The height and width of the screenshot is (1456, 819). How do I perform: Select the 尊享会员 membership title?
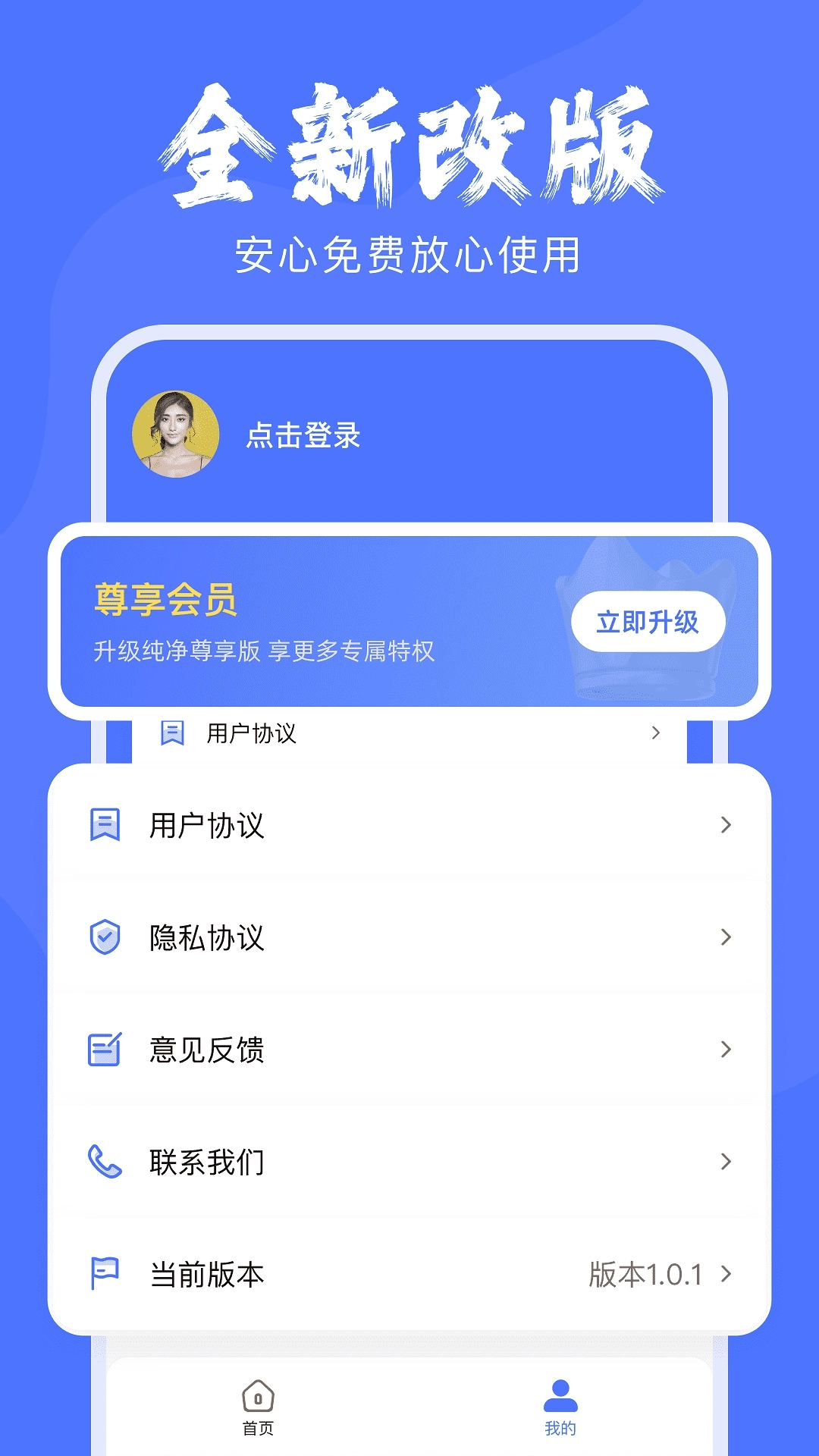tap(168, 598)
